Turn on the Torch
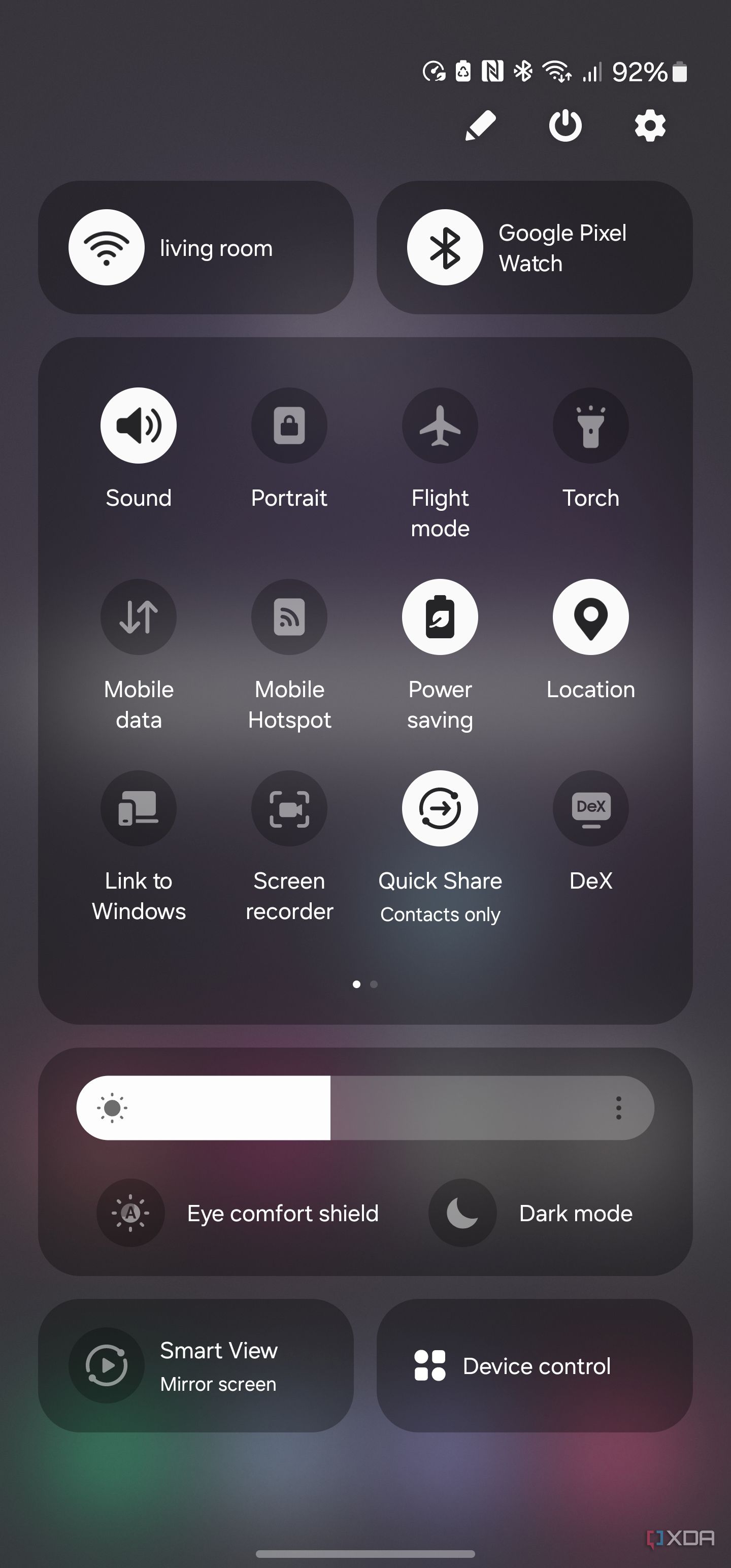This screenshot has height=1568, width=731. 590,426
